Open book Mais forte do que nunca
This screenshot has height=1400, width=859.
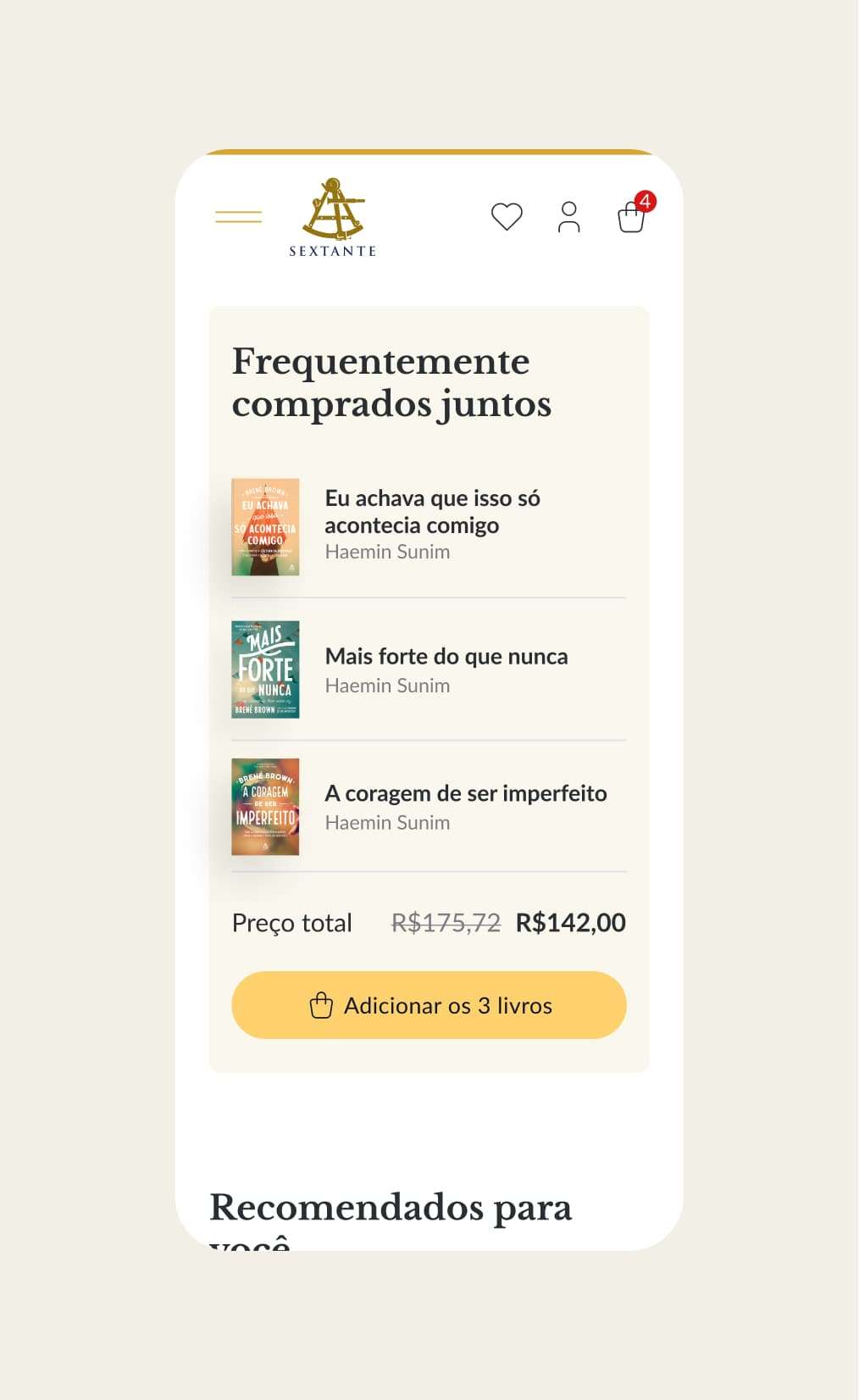pos(446,657)
